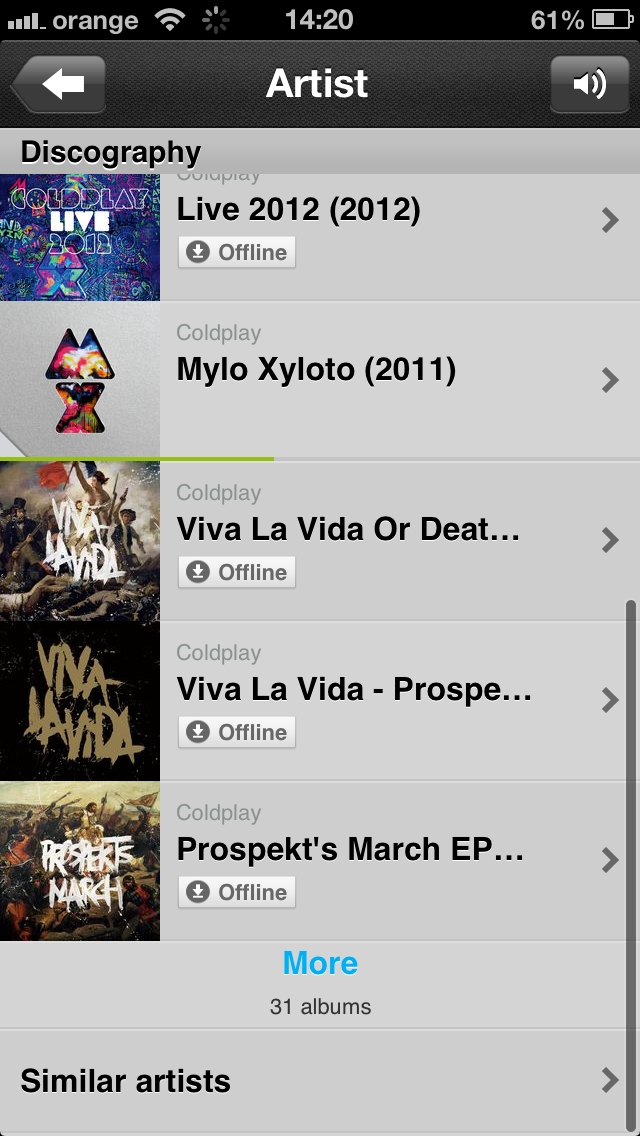
Task: Open the Mylo Xyloto (2011) album
Action: click(x=320, y=380)
